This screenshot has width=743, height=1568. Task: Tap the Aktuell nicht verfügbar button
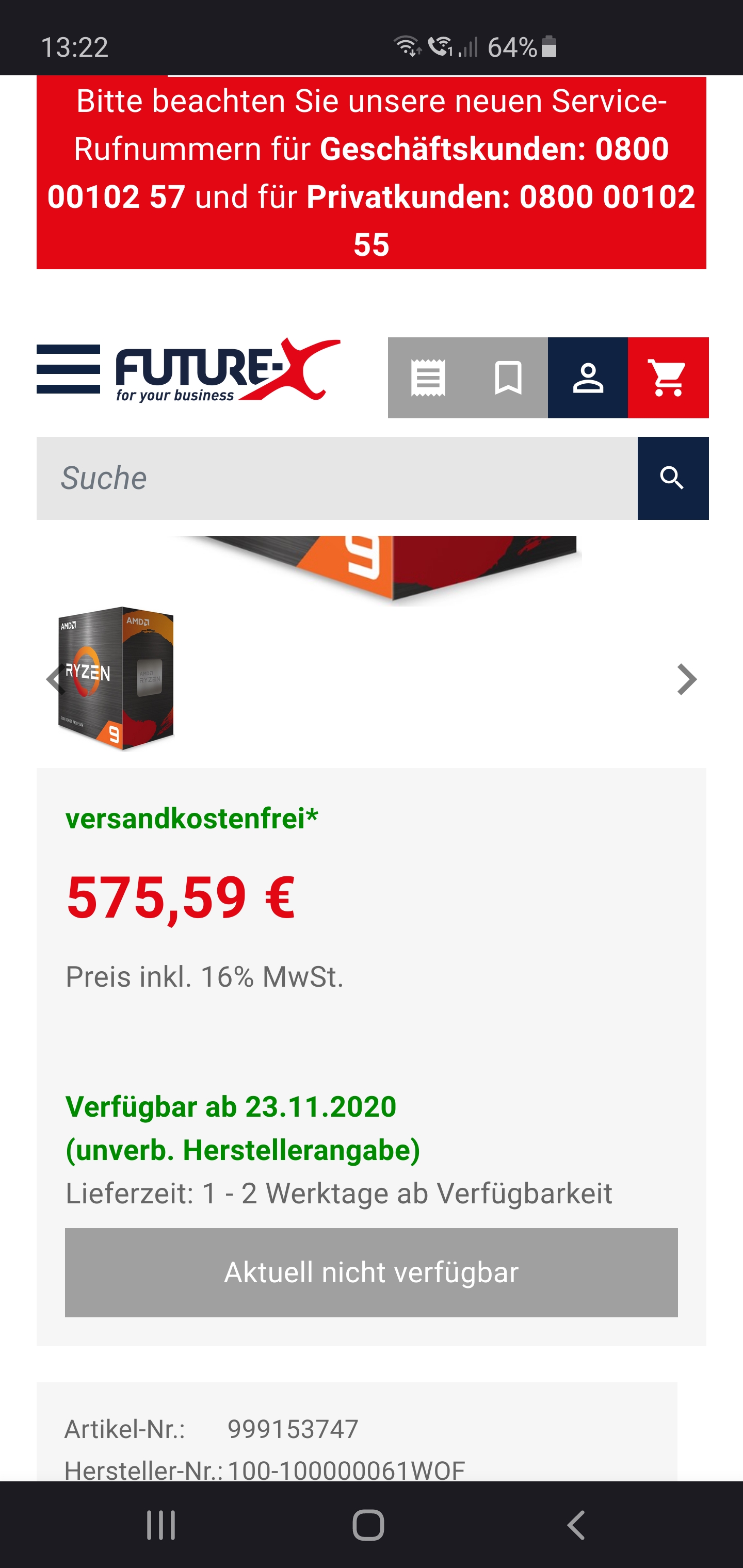click(x=372, y=1273)
